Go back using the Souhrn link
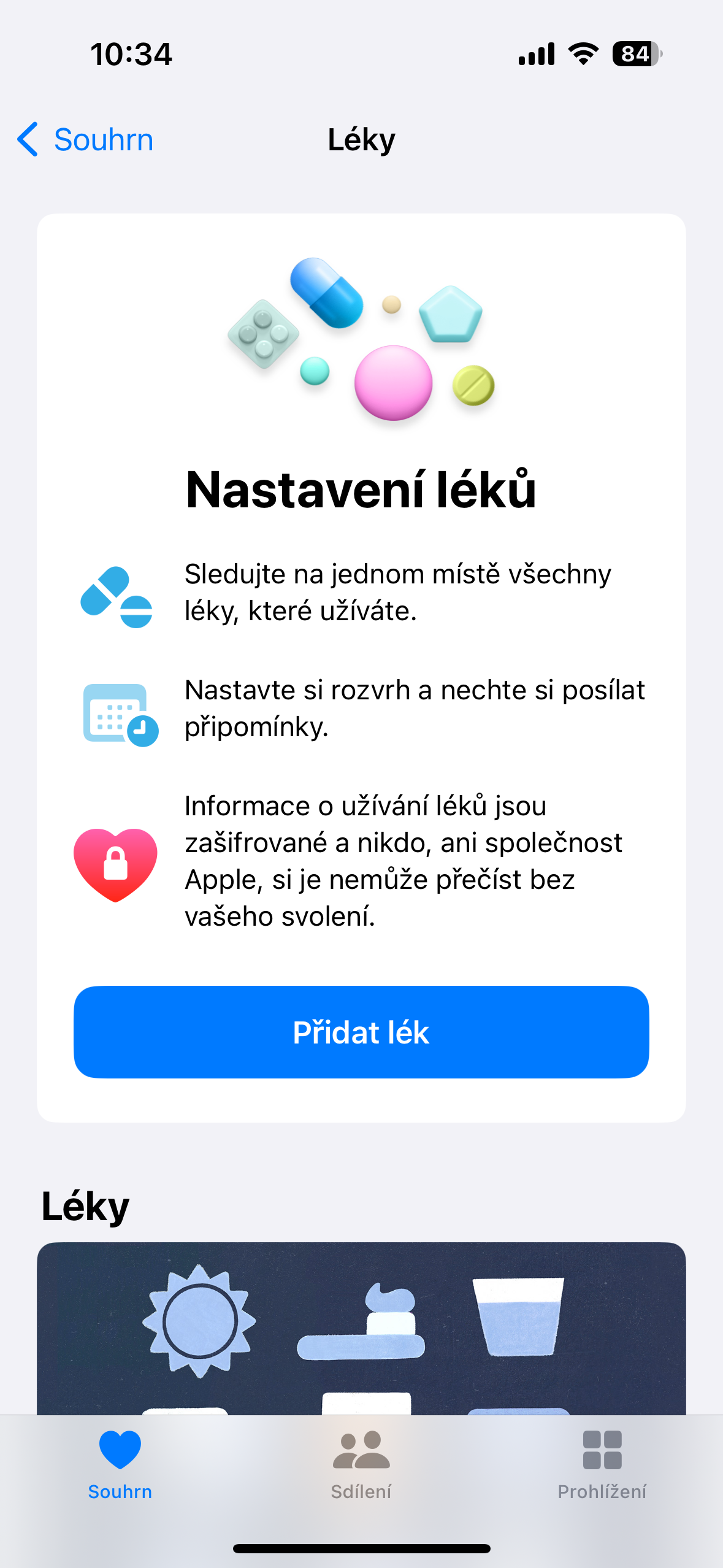 pyautogui.click(x=103, y=139)
